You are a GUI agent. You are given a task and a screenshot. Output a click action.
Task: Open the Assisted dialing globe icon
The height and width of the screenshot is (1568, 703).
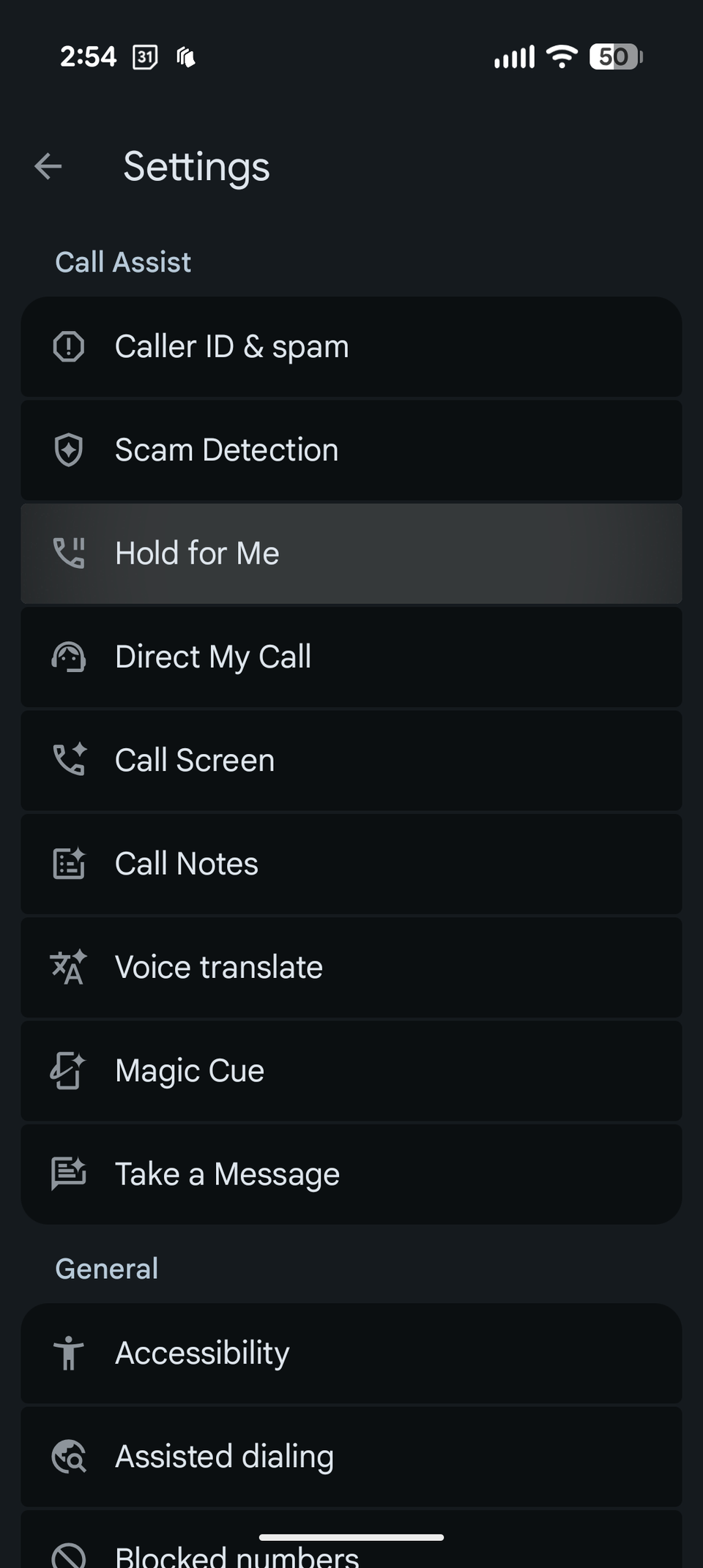coord(68,1456)
